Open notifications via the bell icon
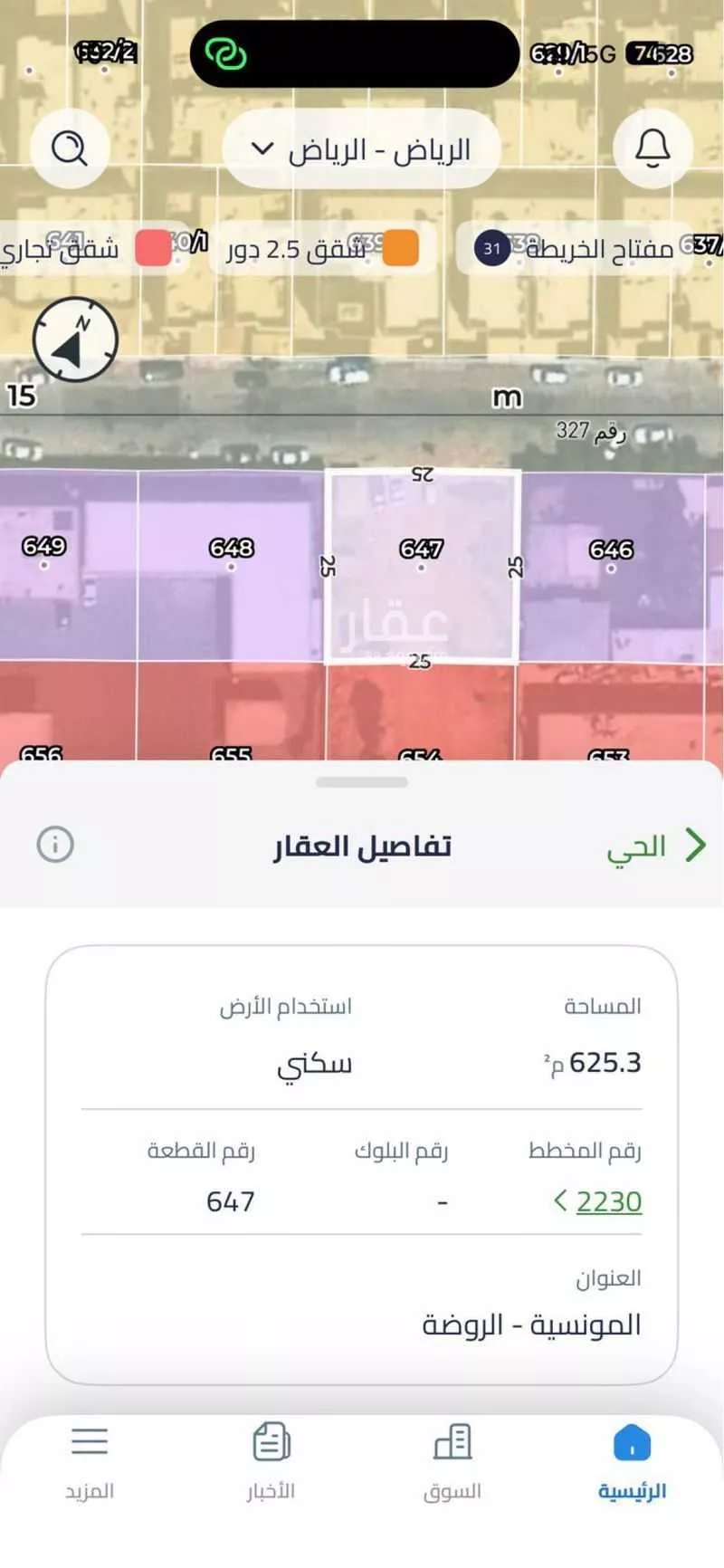The image size is (724, 1568). point(653,148)
